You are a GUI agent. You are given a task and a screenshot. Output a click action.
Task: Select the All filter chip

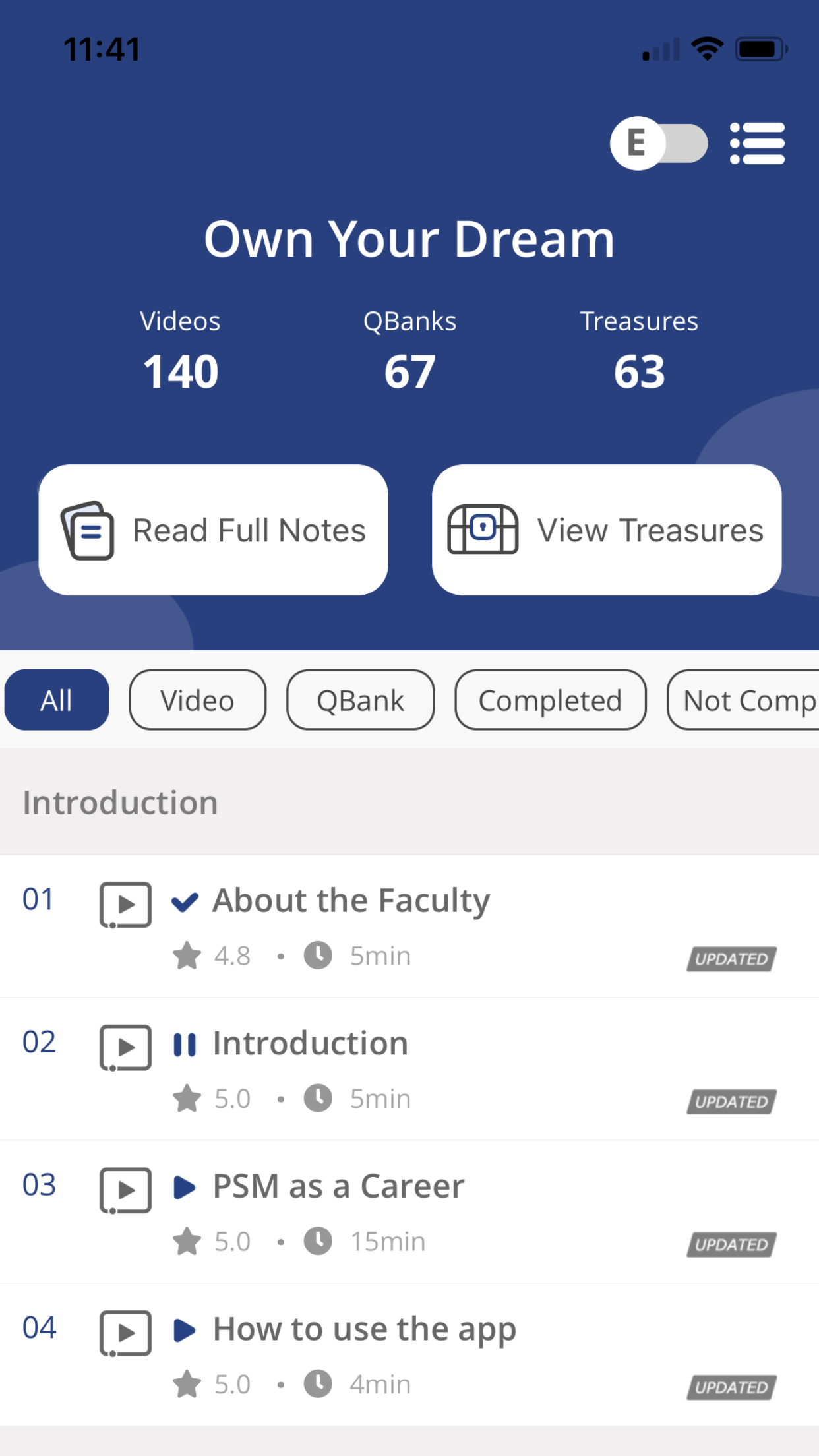pos(57,700)
